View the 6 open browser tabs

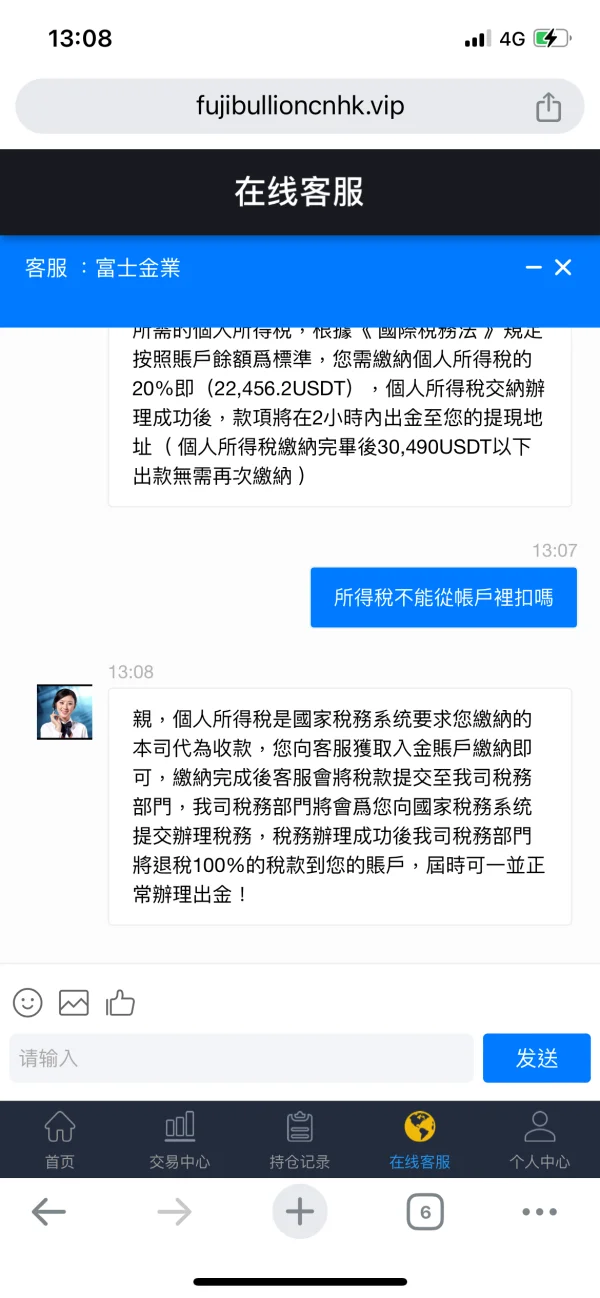(x=425, y=1213)
